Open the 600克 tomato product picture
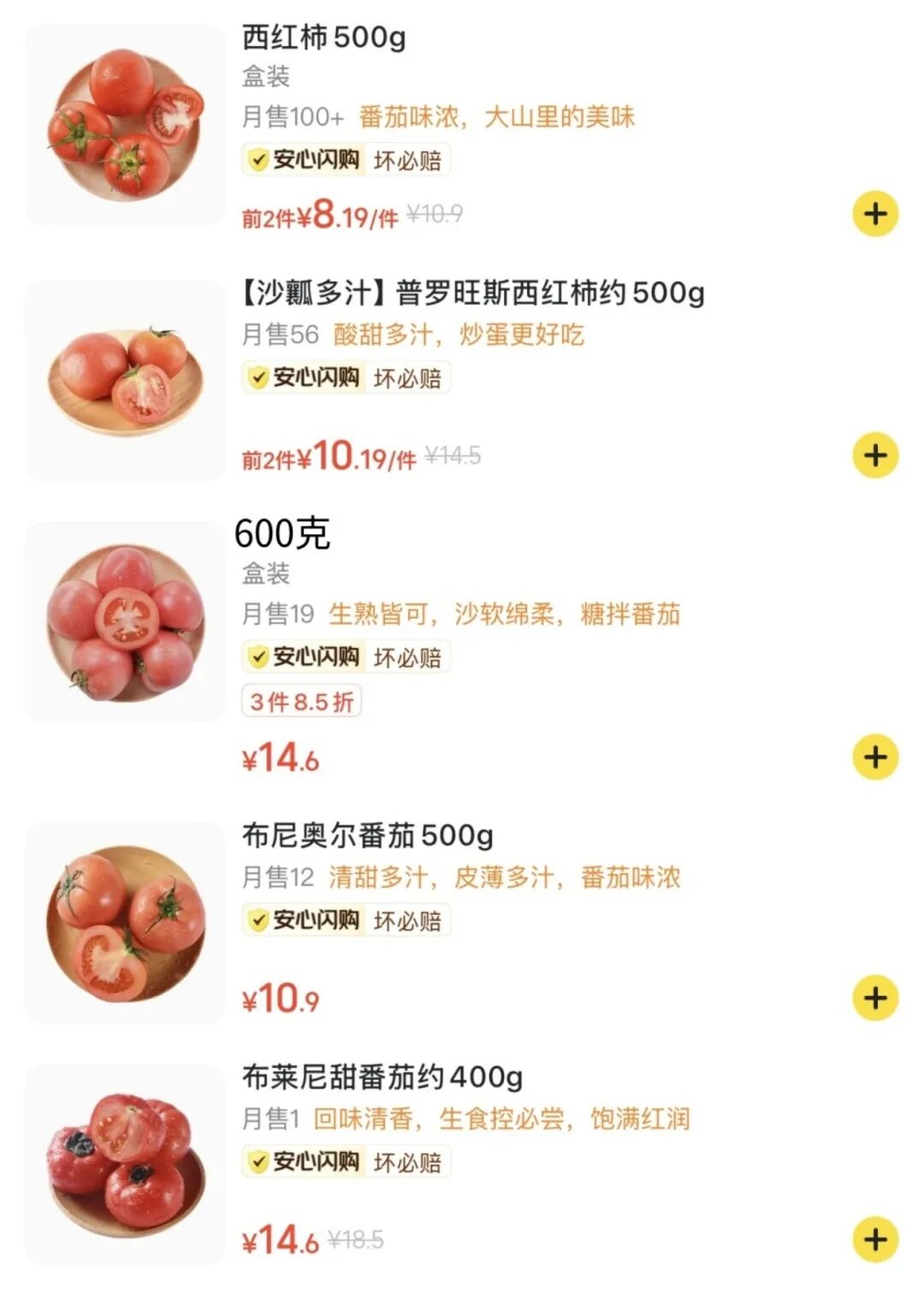The height and width of the screenshot is (1292, 924). pos(125,622)
